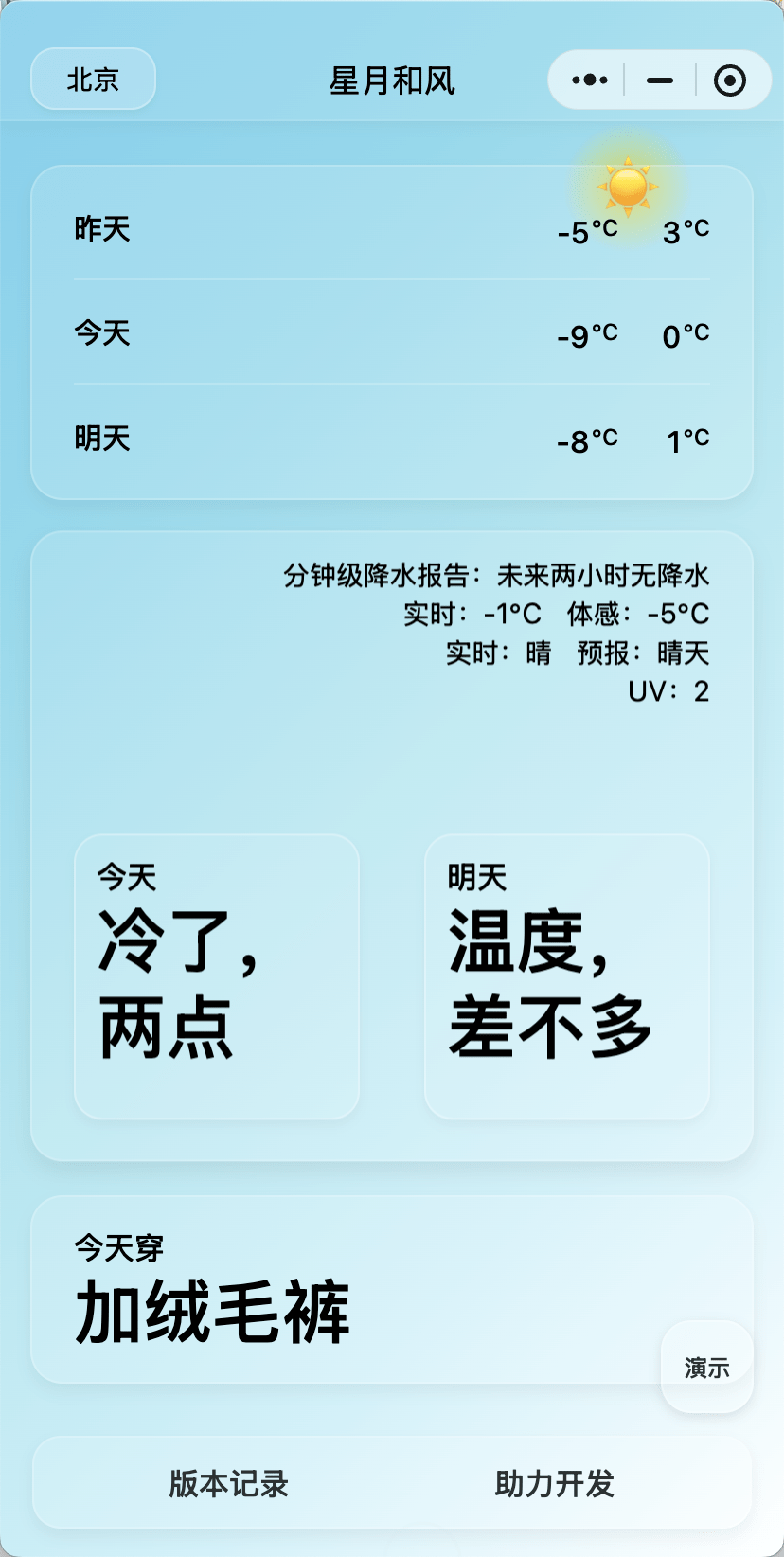Image resolution: width=784 pixels, height=1557 pixels.
Task: Select the 今天 forecast row
Action: pos(391,332)
